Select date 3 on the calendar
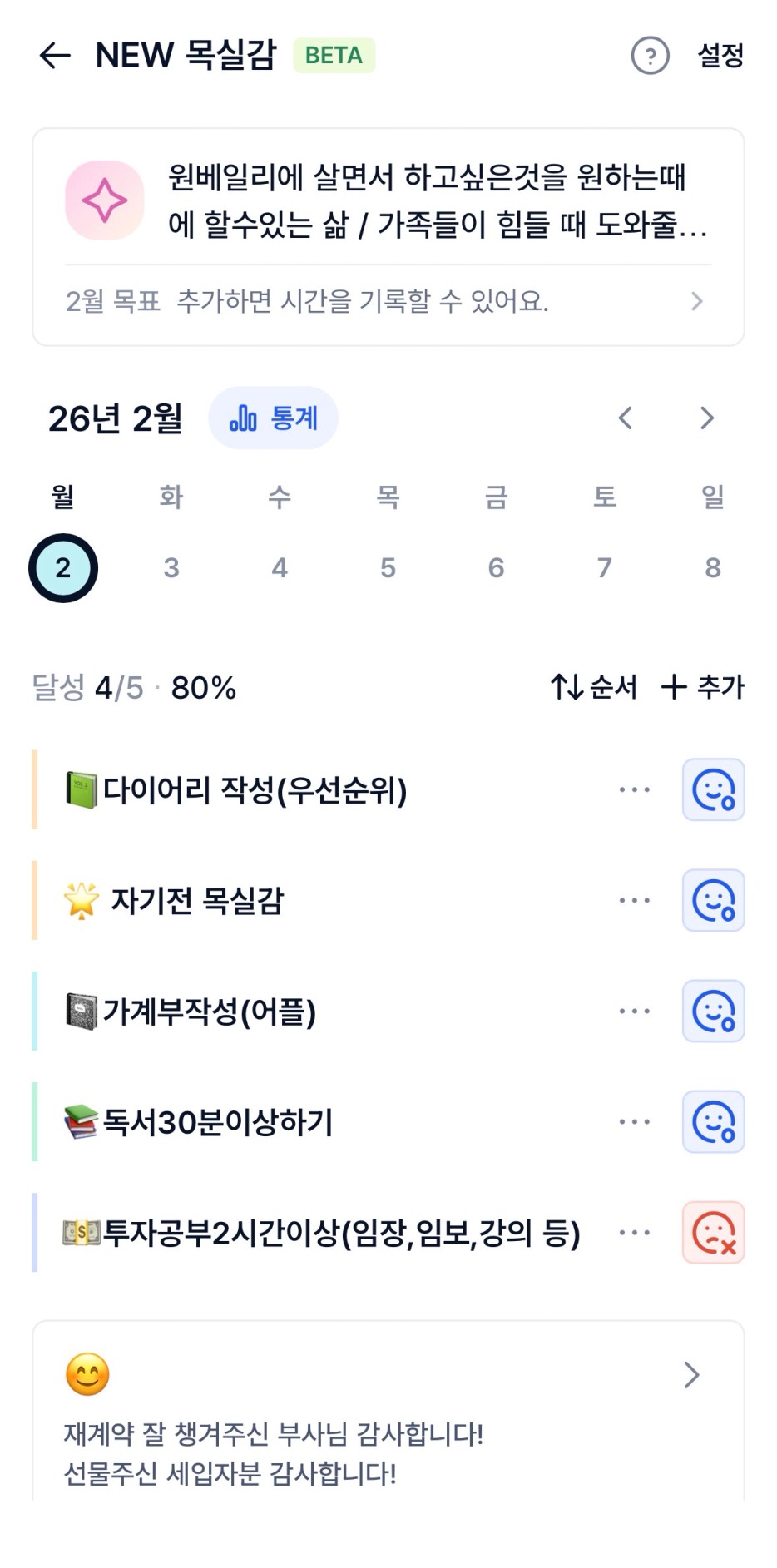This screenshot has height=1568, width=777. (171, 568)
